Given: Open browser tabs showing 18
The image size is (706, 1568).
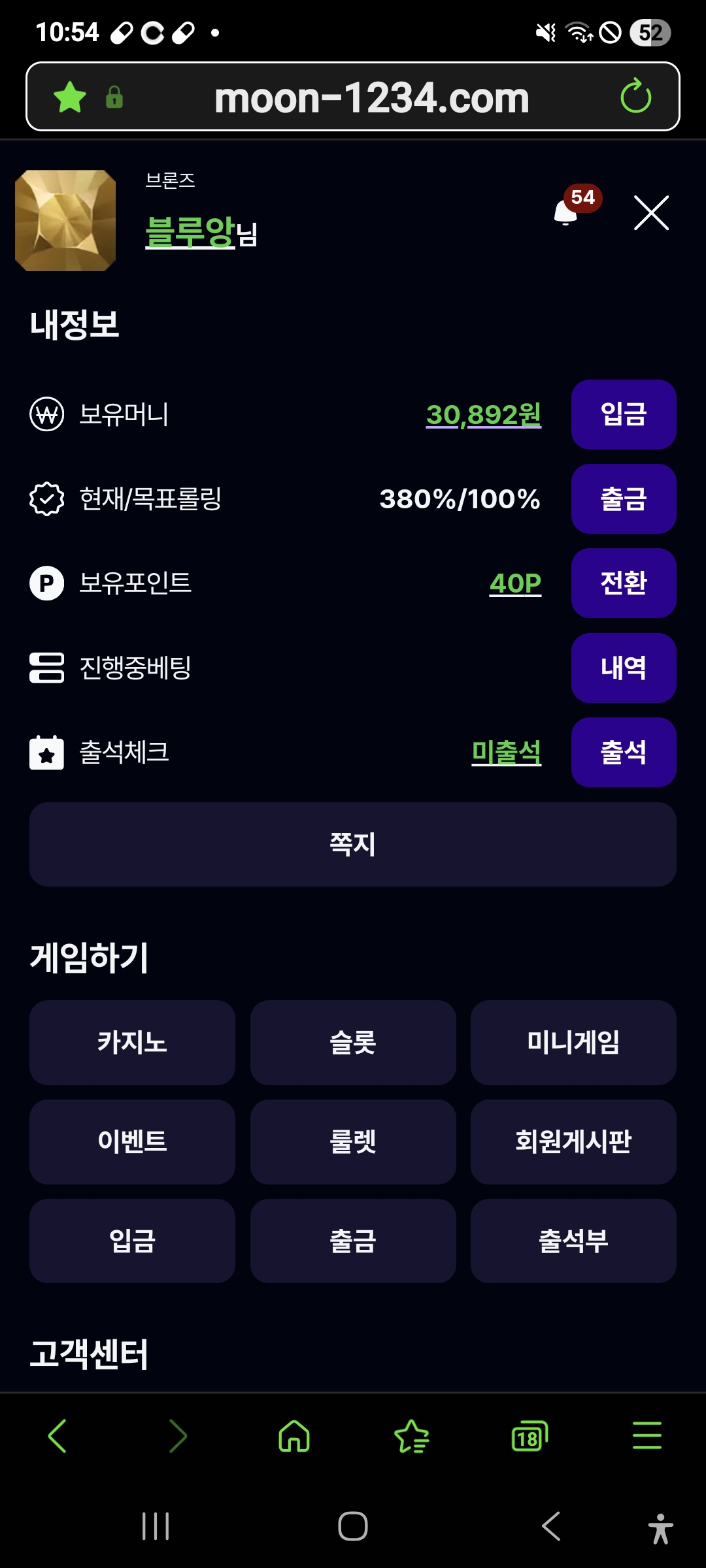Looking at the screenshot, I should click(x=529, y=1436).
